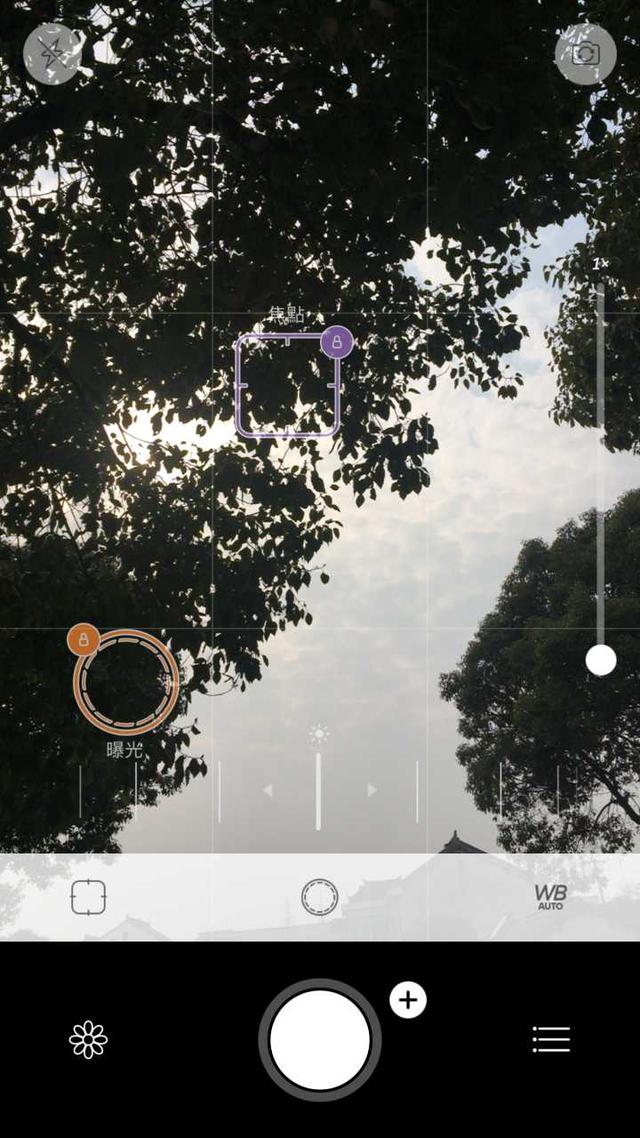Tap the zoom slider handle

click(601, 660)
